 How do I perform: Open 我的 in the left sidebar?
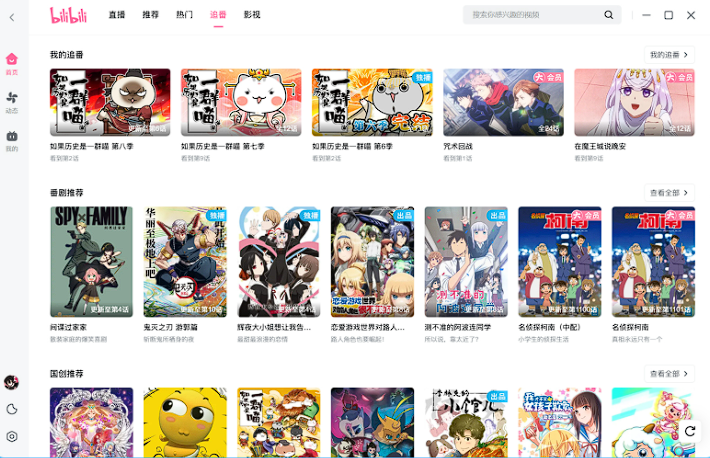pos(12,140)
